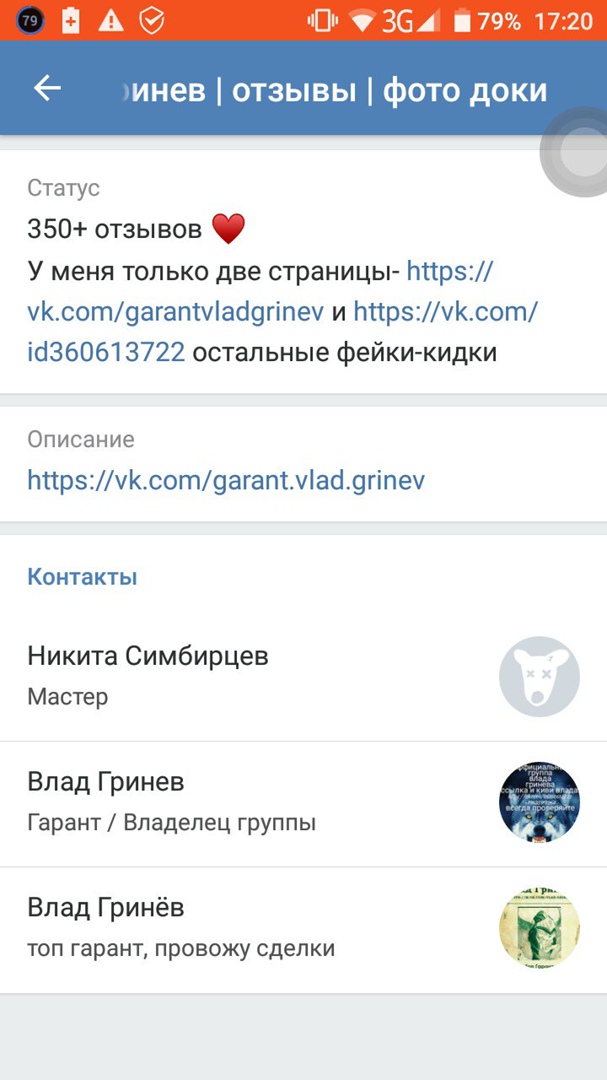Go back using the top arrow
Image resolution: width=607 pixels, height=1080 pixels.
click(47, 89)
